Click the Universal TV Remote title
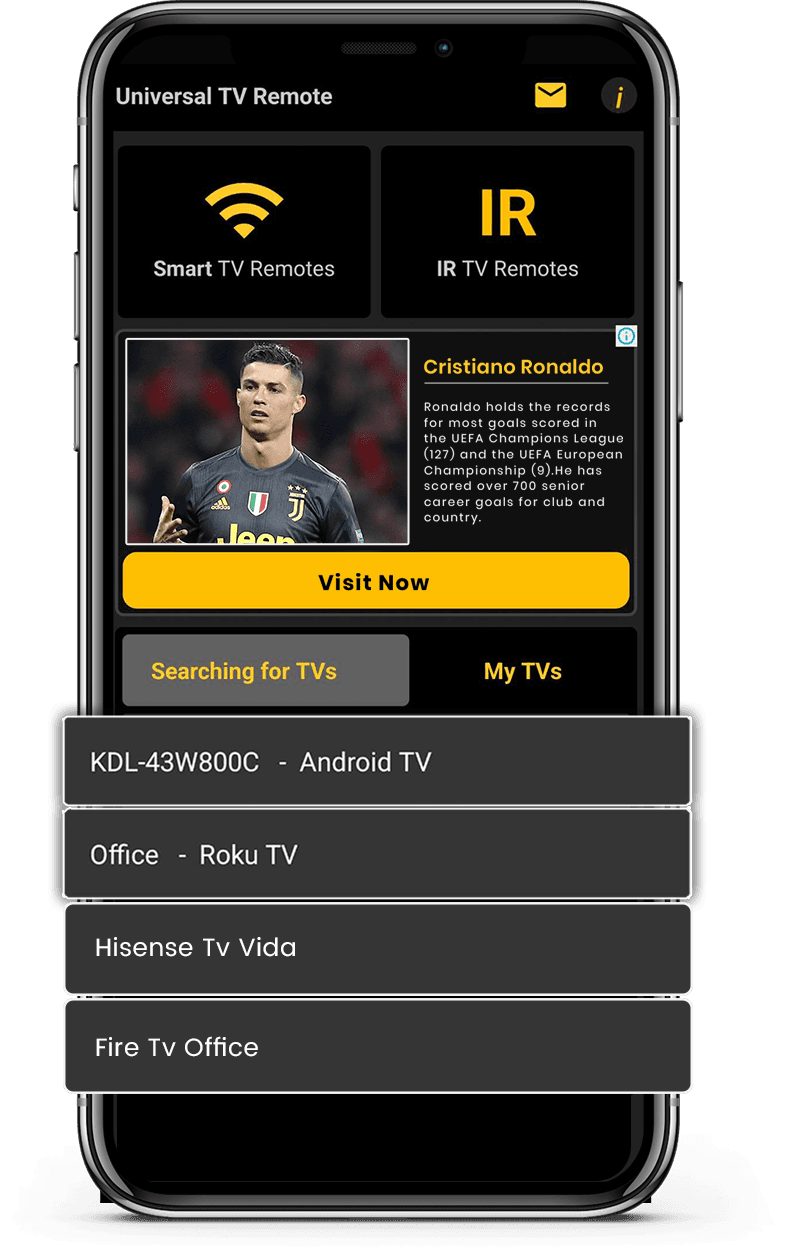 click(224, 96)
